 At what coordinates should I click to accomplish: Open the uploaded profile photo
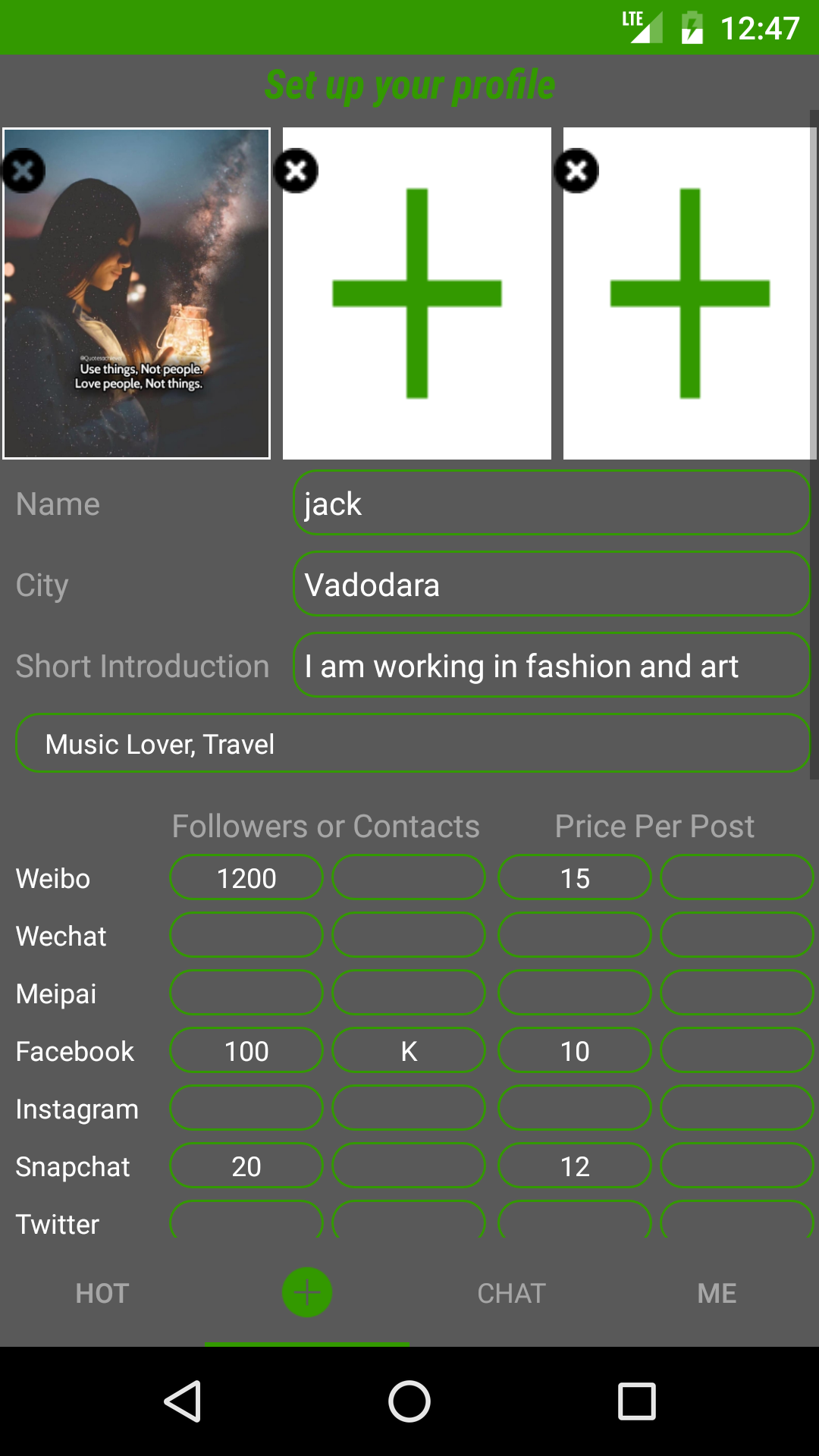[136, 303]
